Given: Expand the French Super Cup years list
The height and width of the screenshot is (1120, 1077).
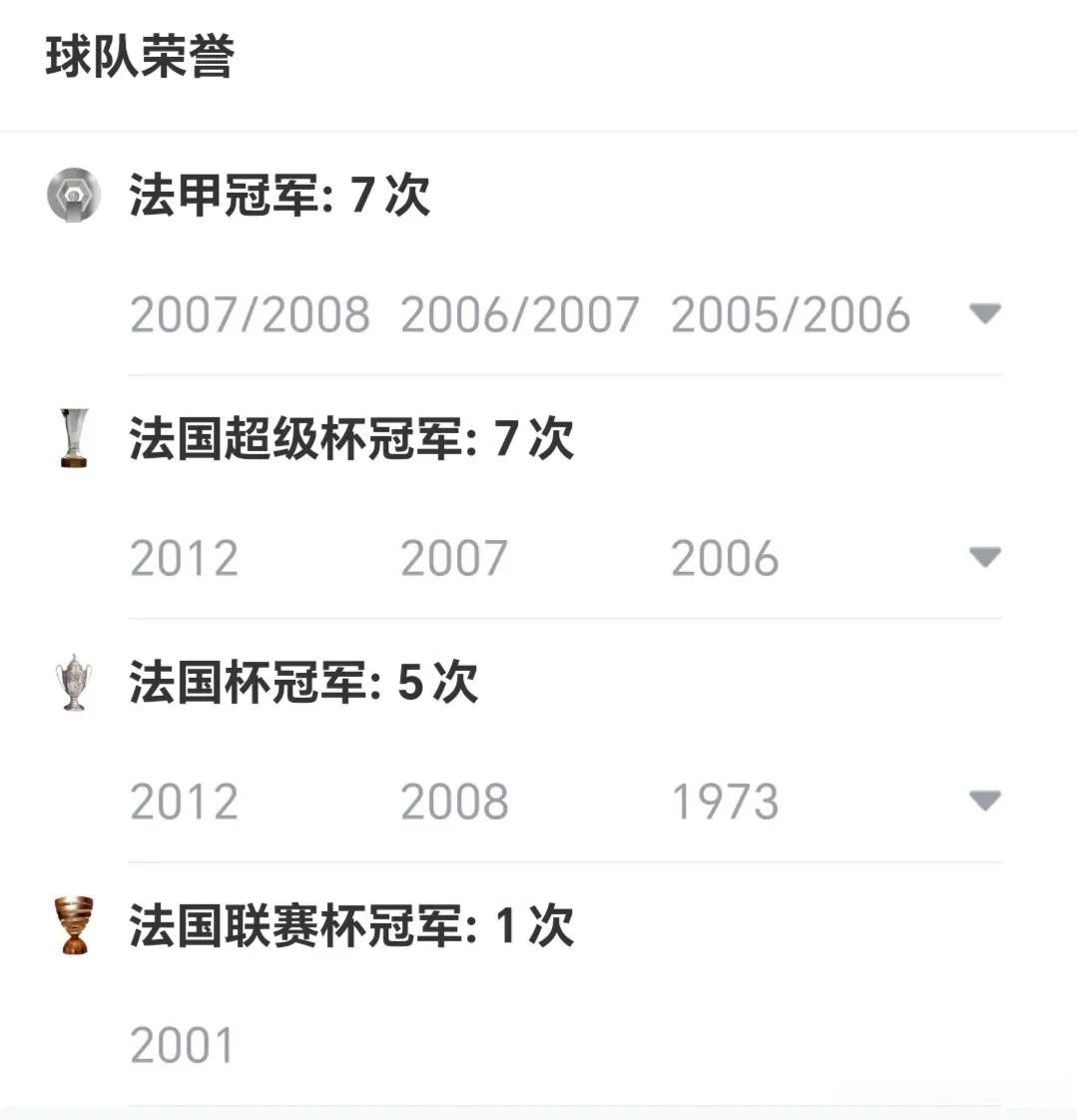Looking at the screenshot, I should click(x=986, y=558).
